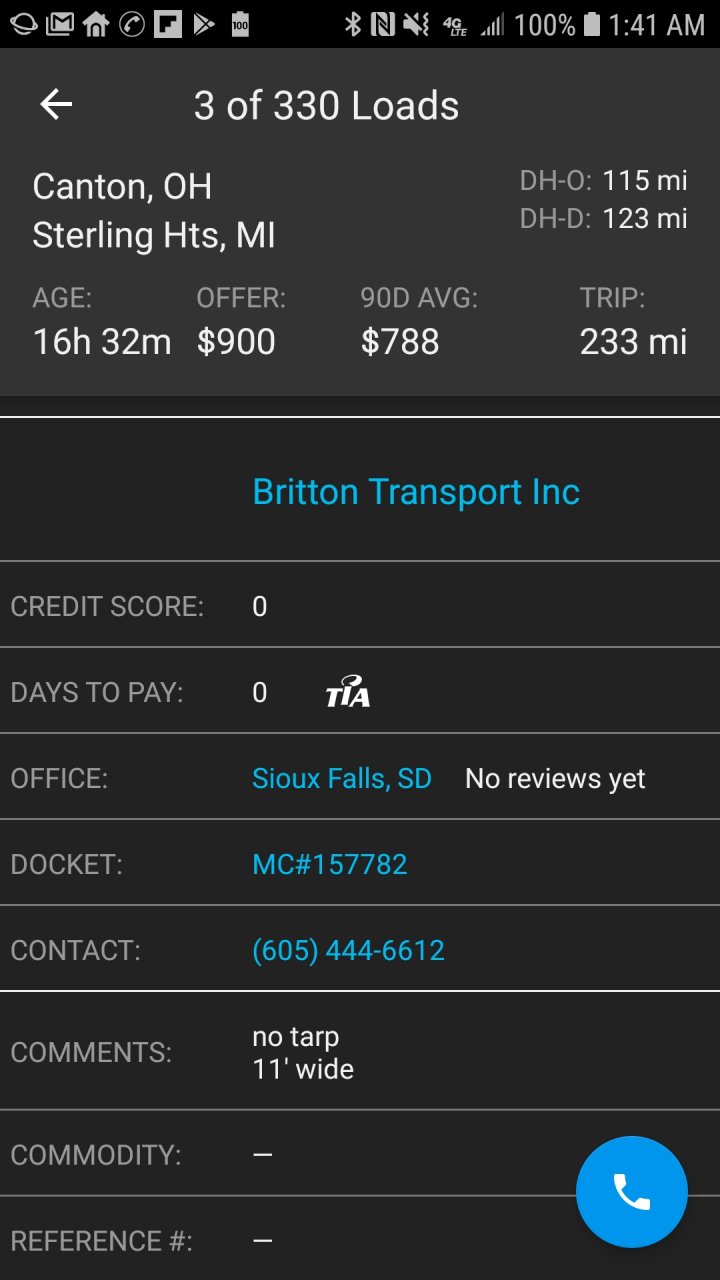Open the Sioux Falls, SD office link
The height and width of the screenshot is (1280, 720).
(341, 779)
